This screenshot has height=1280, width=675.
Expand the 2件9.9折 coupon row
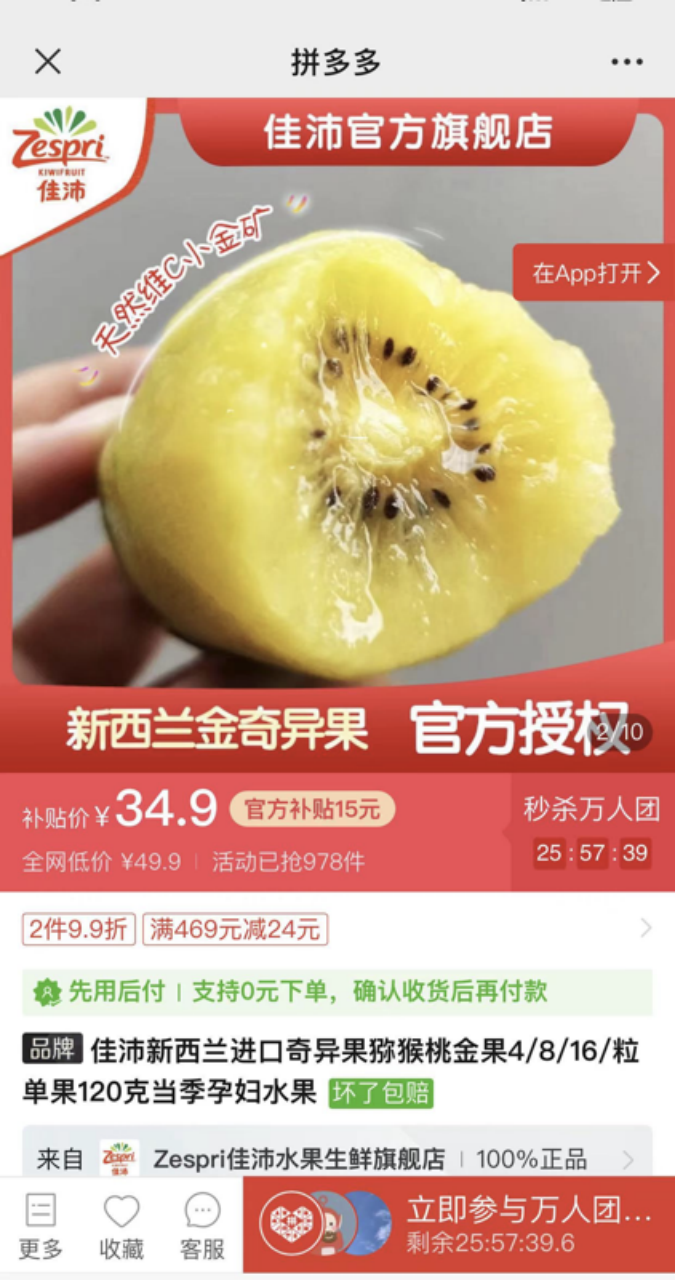click(336, 929)
